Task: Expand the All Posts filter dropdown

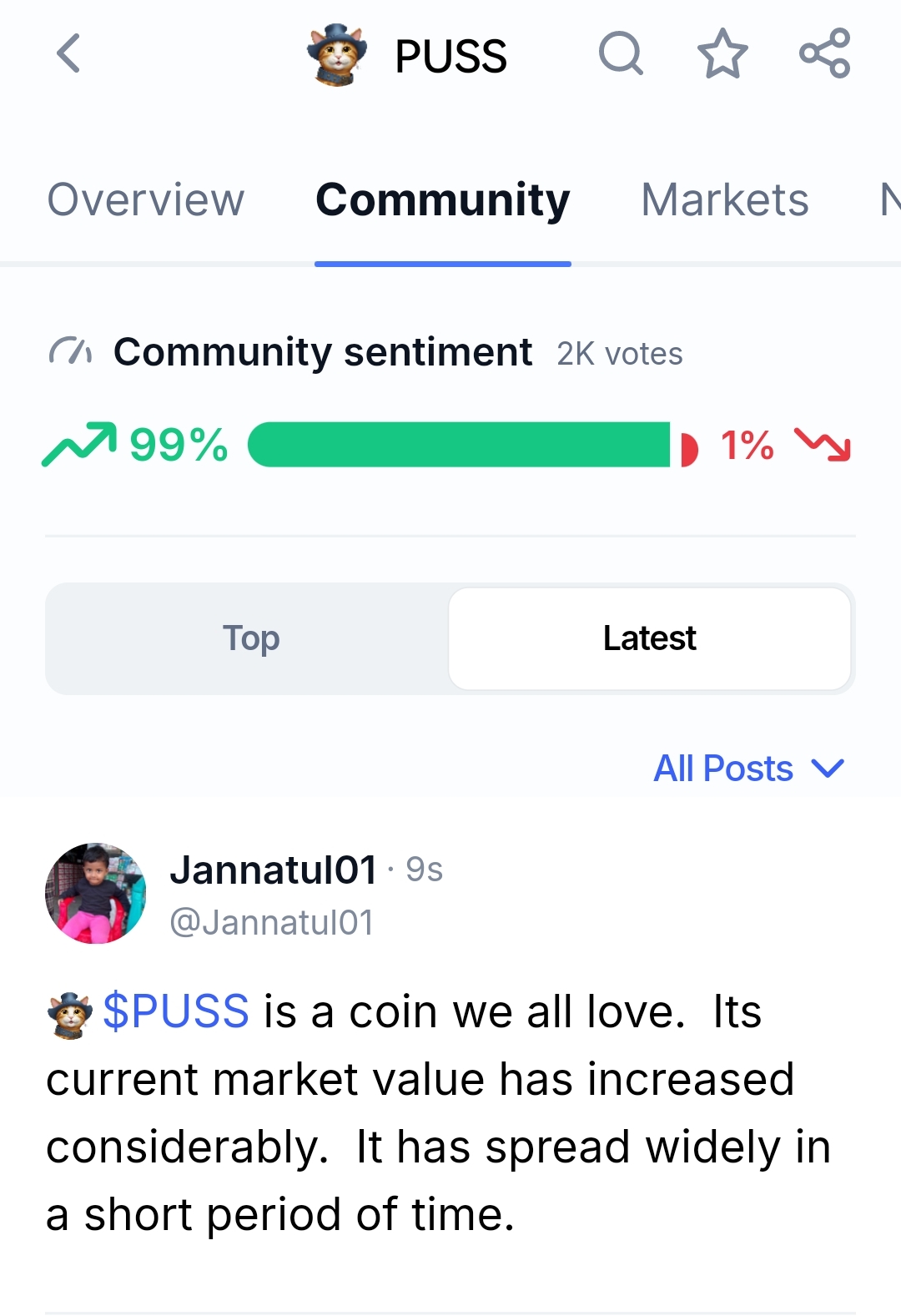Action: point(748,768)
